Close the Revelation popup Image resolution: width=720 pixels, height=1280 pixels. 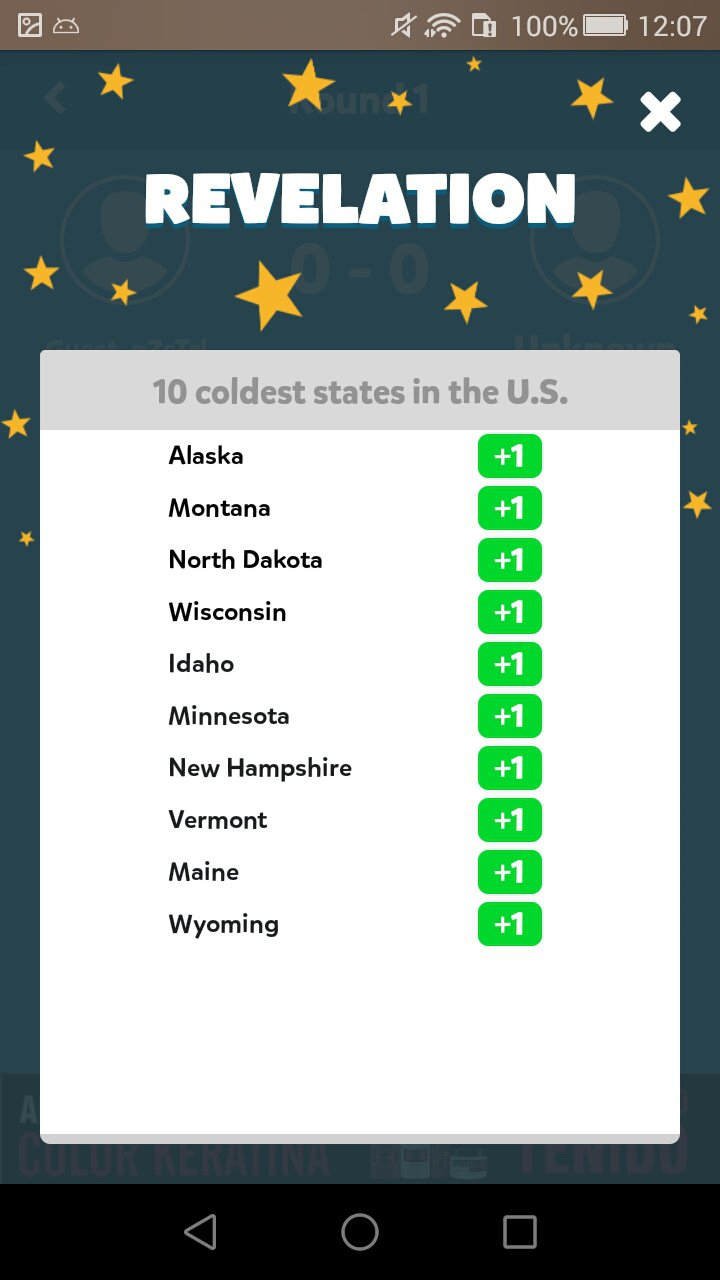click(x=660, y=112)
